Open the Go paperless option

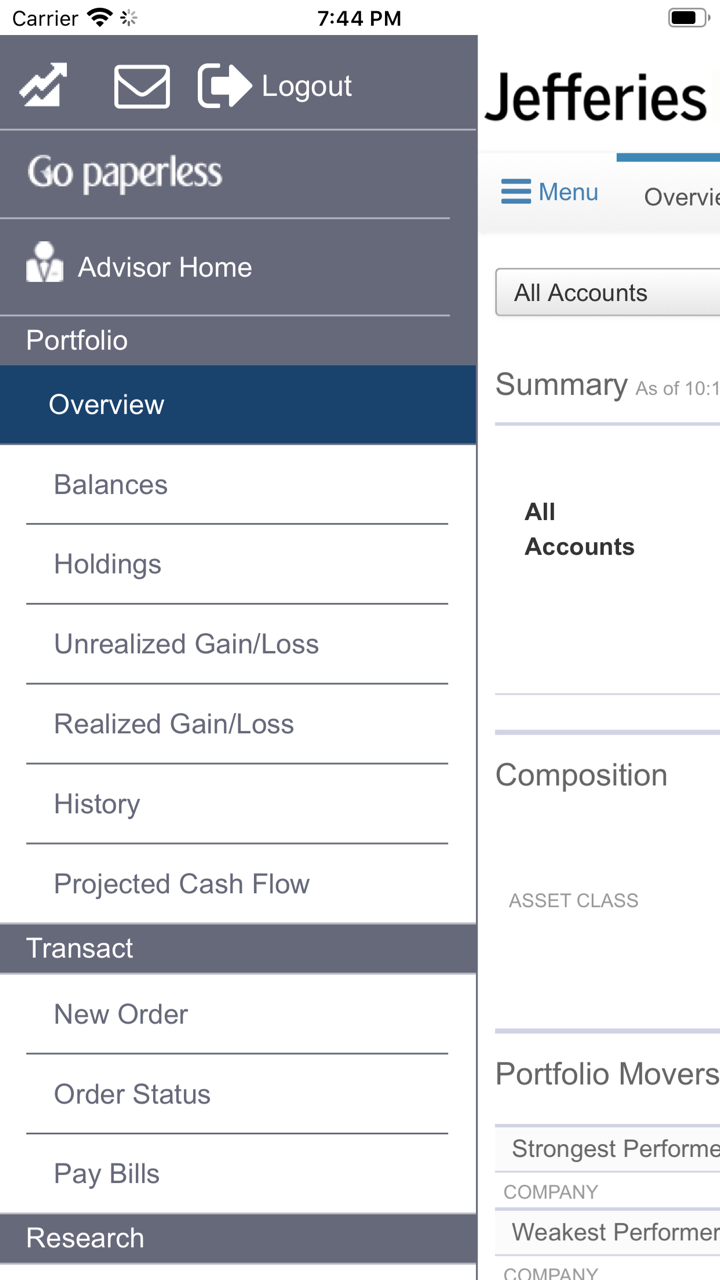[x=125, y=173]
